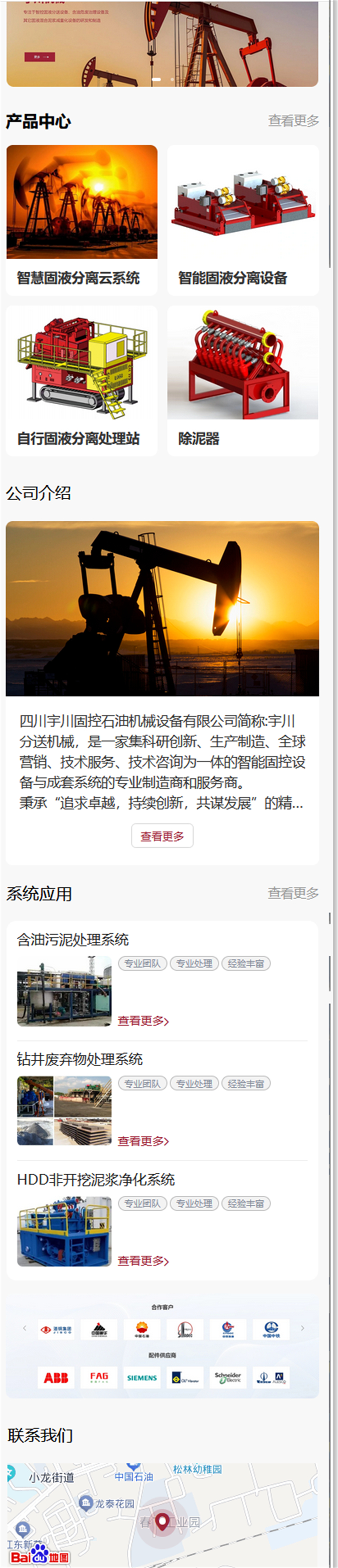View more on HDD非开挖泥浆净化系统
This screenshot has width=338, height=1568.
[x=143, y=1261]
